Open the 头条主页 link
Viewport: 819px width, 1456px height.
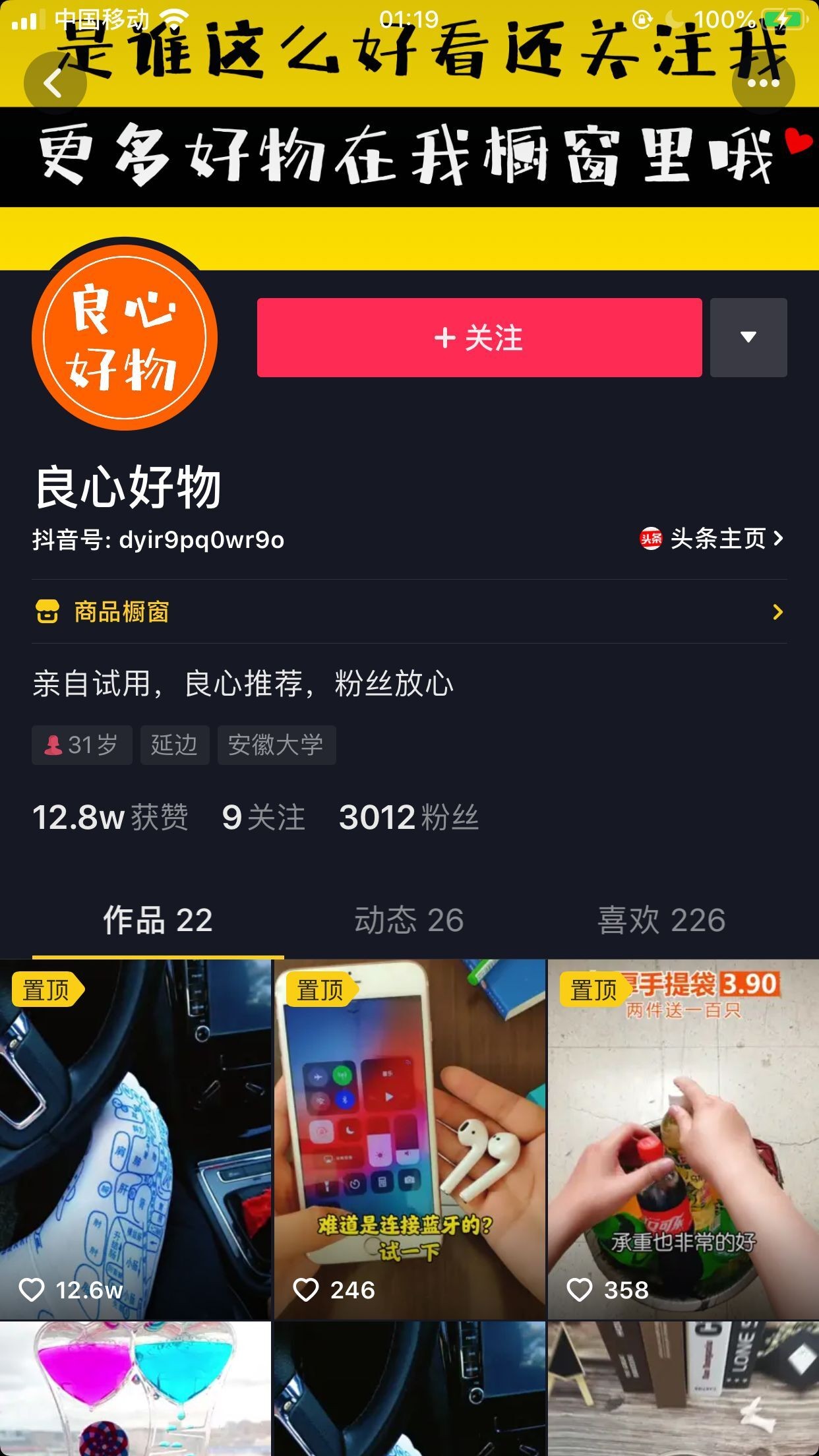(712, 539)
